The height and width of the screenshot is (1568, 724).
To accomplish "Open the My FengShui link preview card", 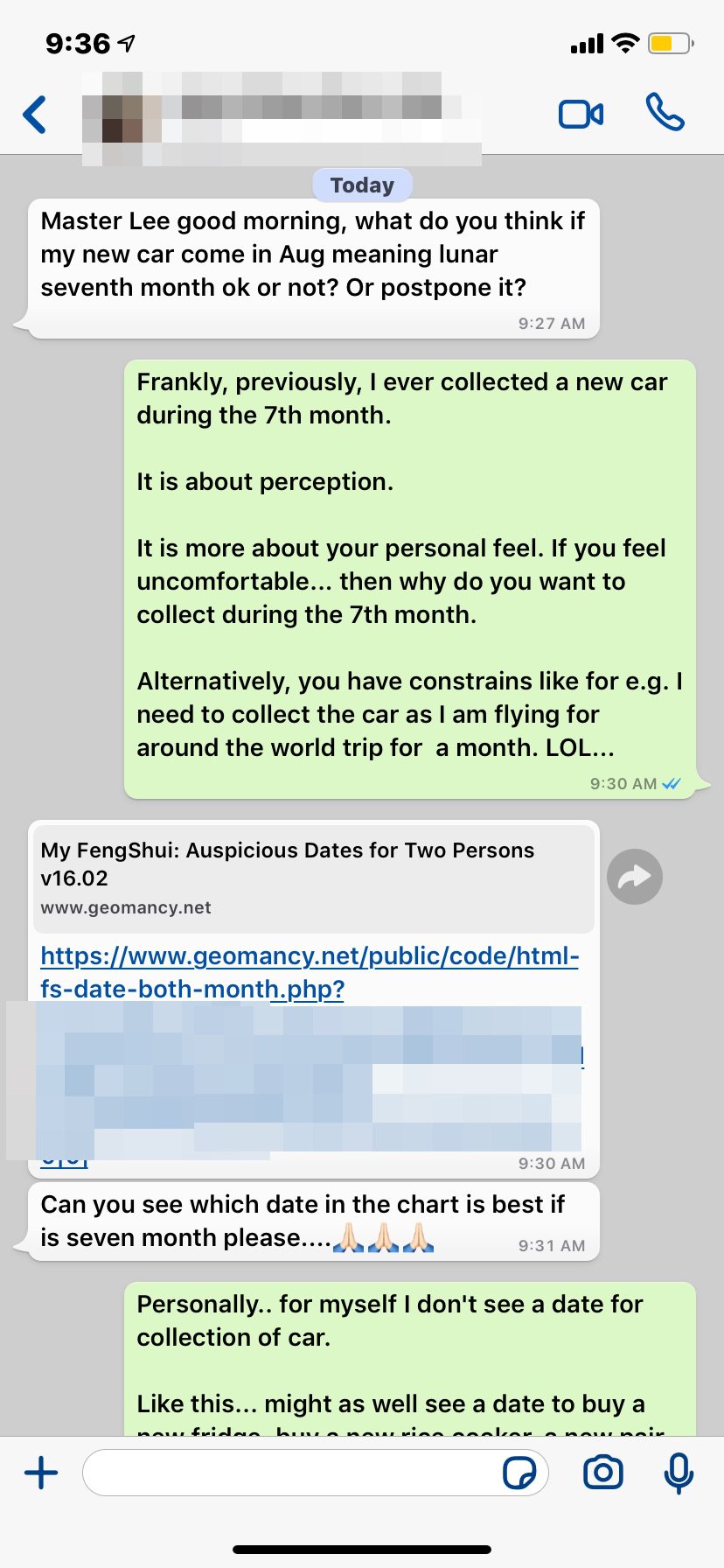I will point(313,878).
